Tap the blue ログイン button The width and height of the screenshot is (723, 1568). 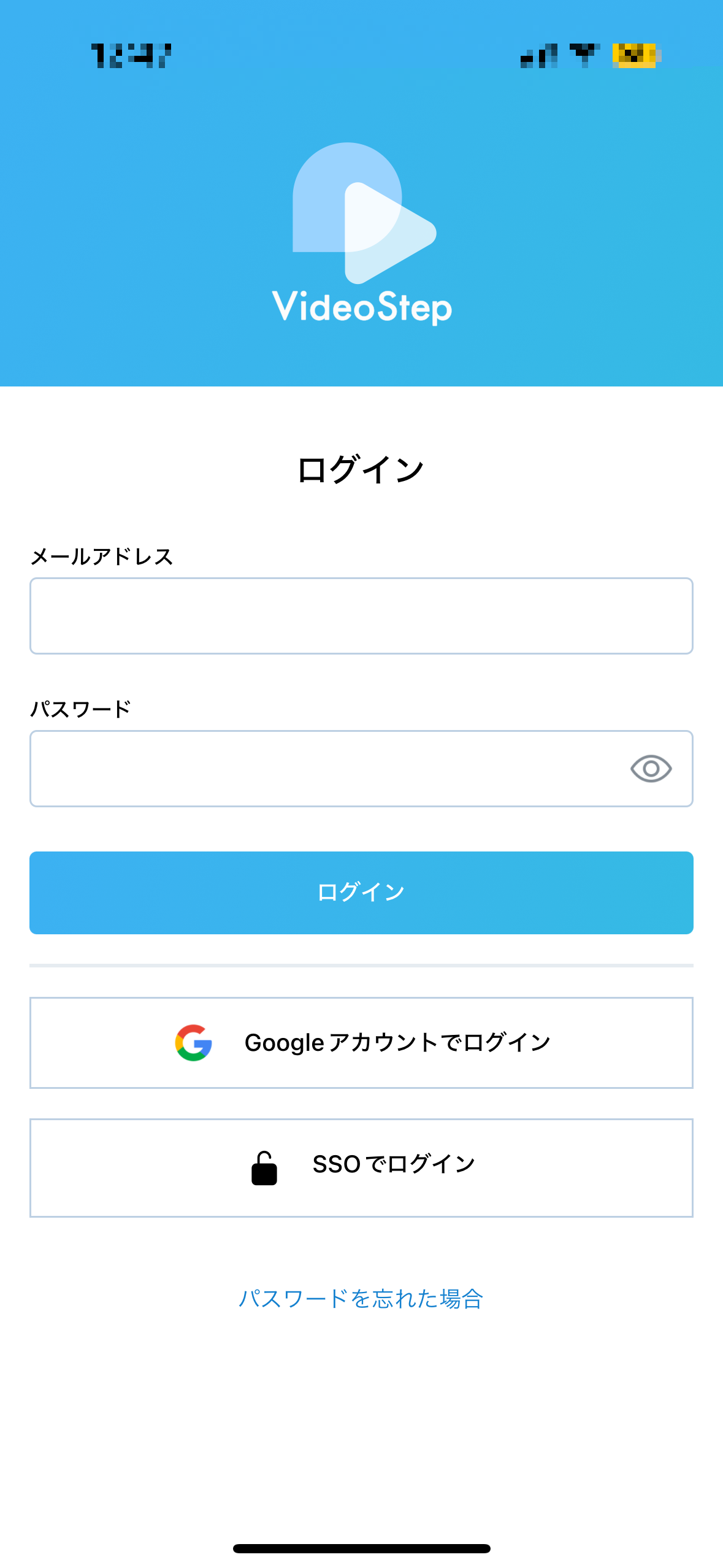[x=361, y=893]
